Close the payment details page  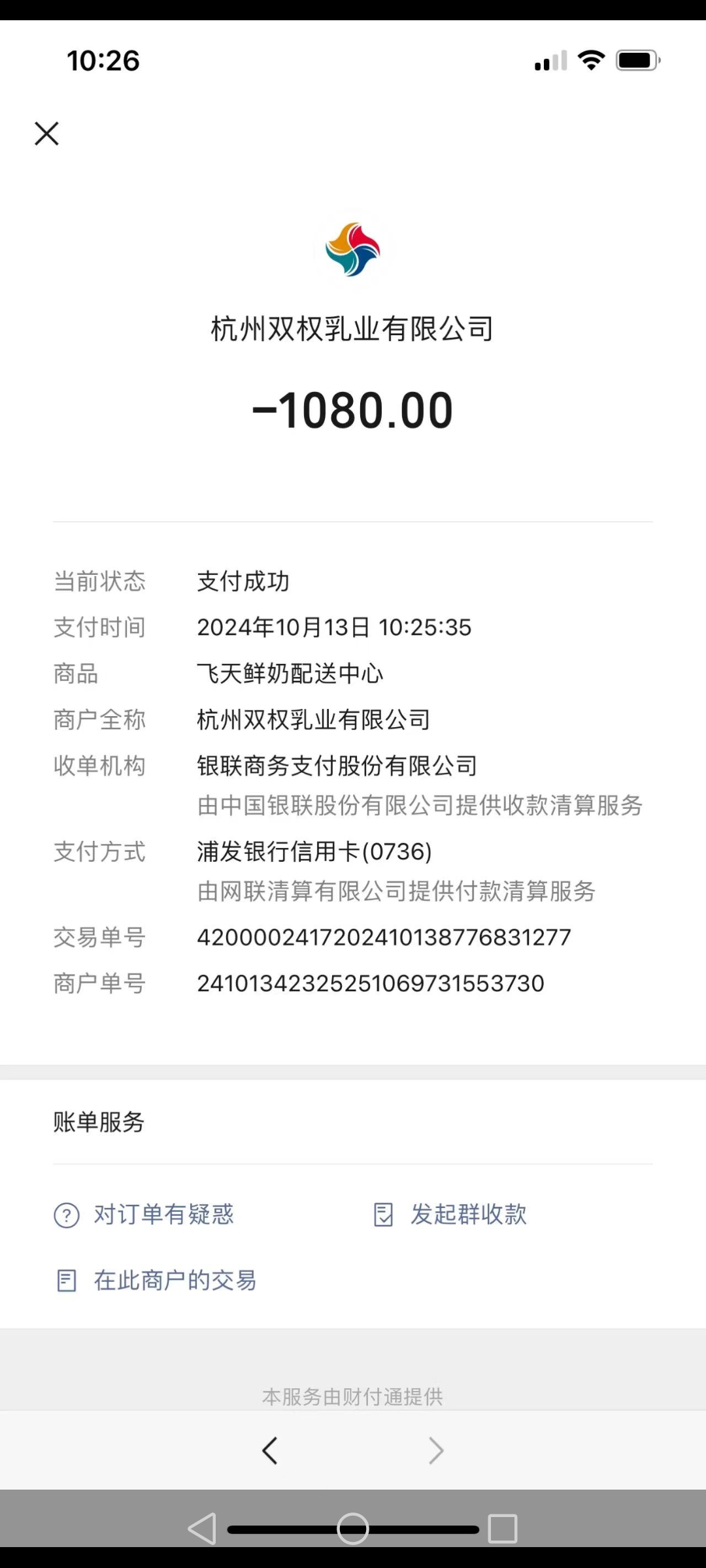[46, 134]
